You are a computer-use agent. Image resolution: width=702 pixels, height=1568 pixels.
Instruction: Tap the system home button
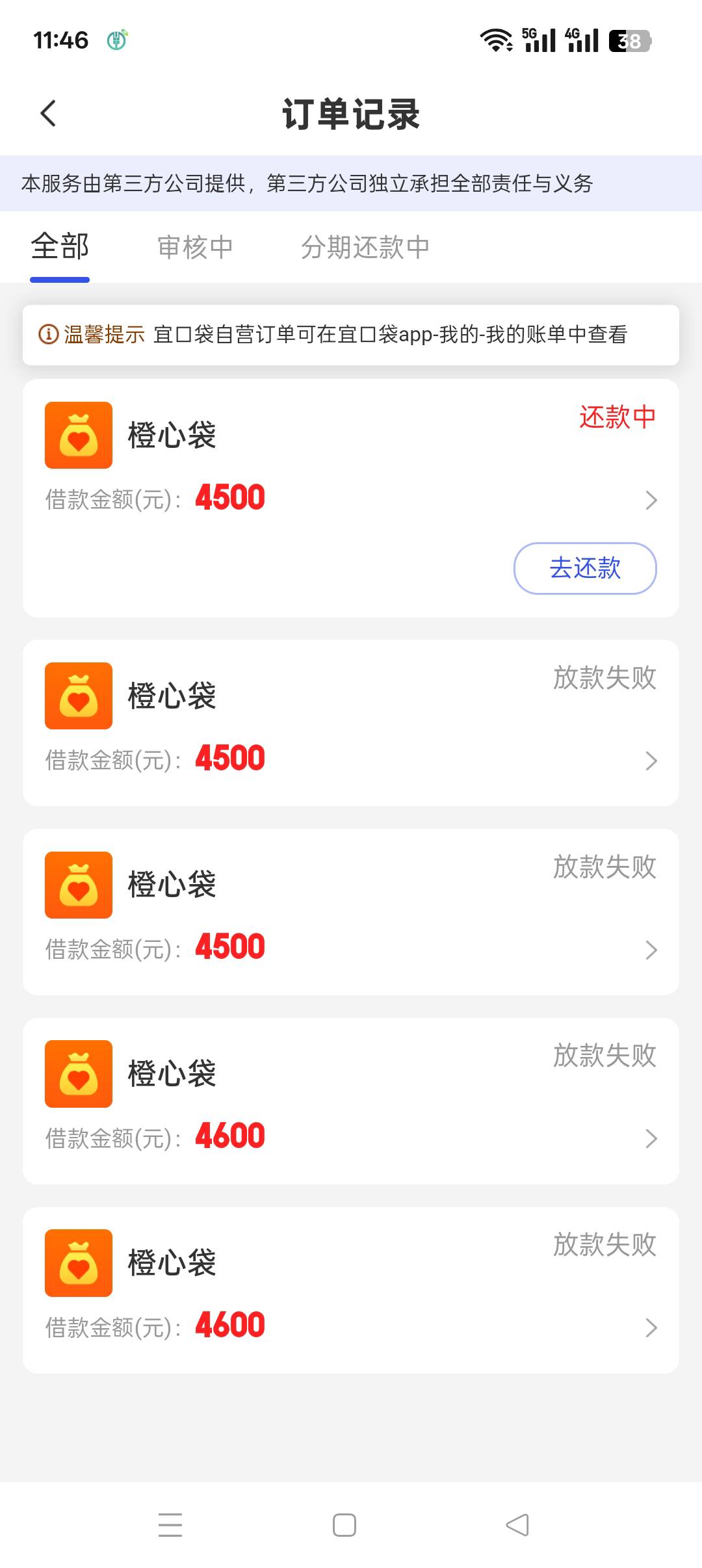pyautogui.click(x=344, y=1525)
